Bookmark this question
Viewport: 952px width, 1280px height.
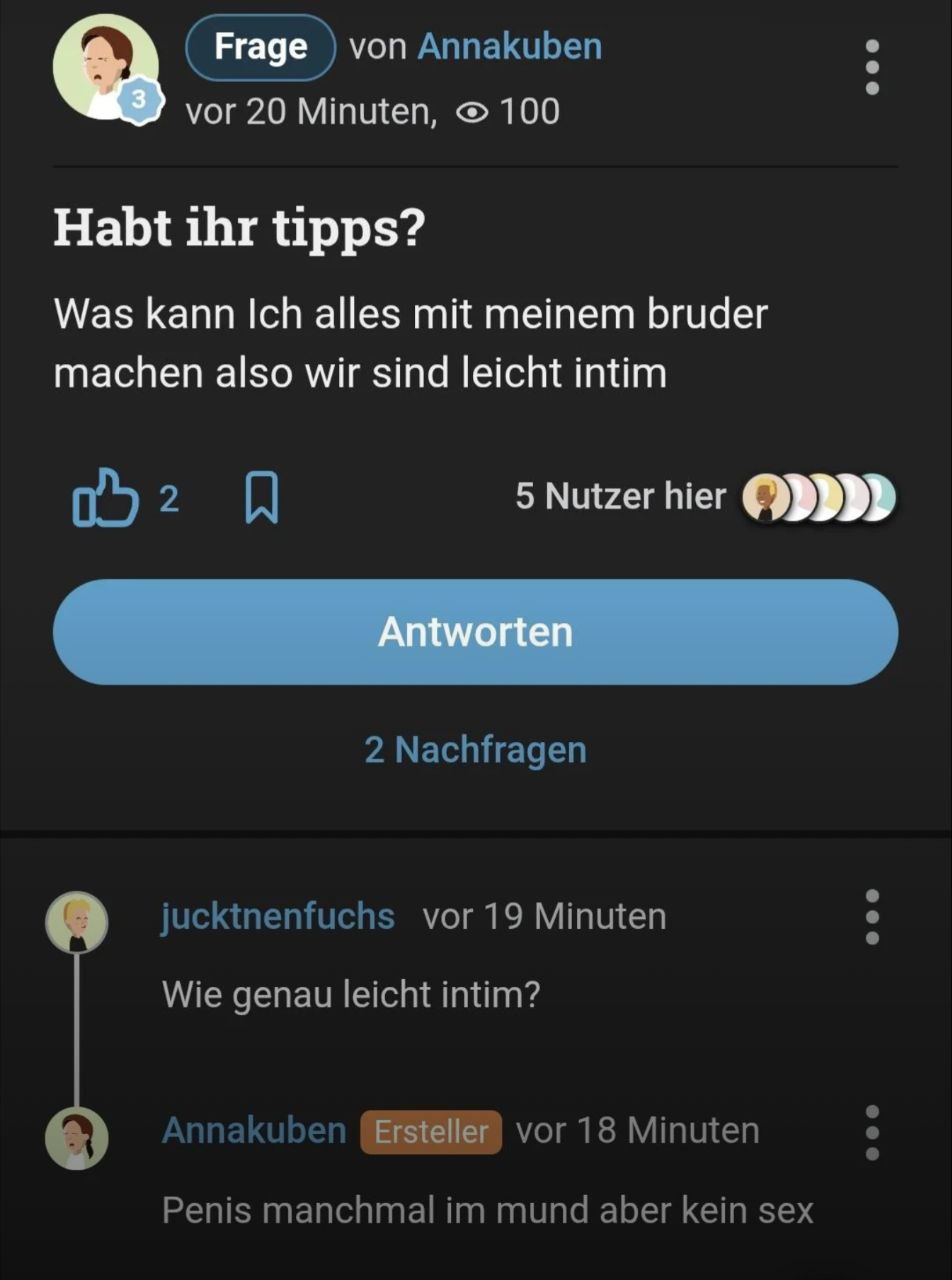[262, 497]
